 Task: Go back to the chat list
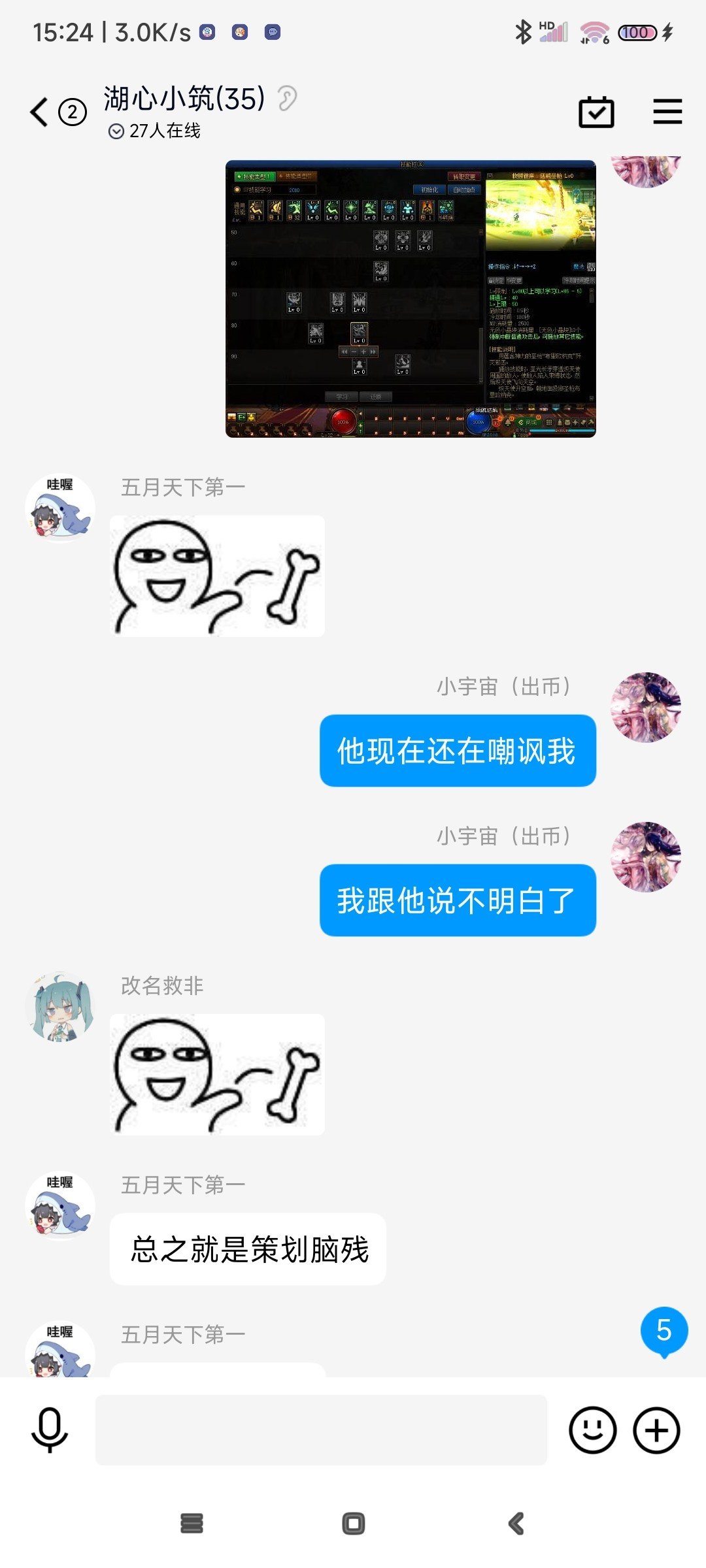pos(41,112)
